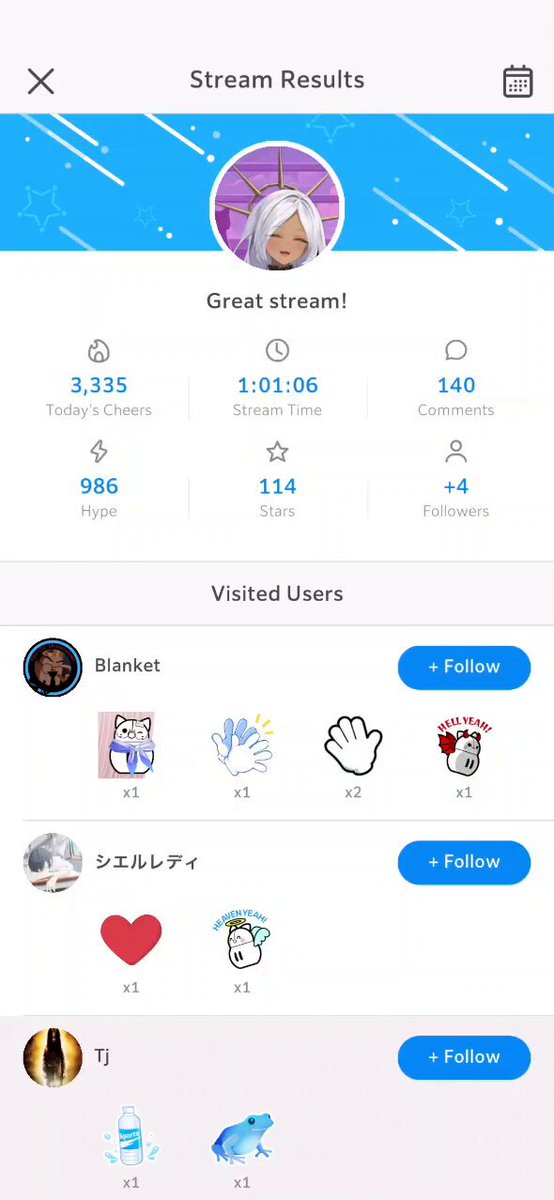Close the Stream Results screen
554x1200 pixels.
click(41, 81)
